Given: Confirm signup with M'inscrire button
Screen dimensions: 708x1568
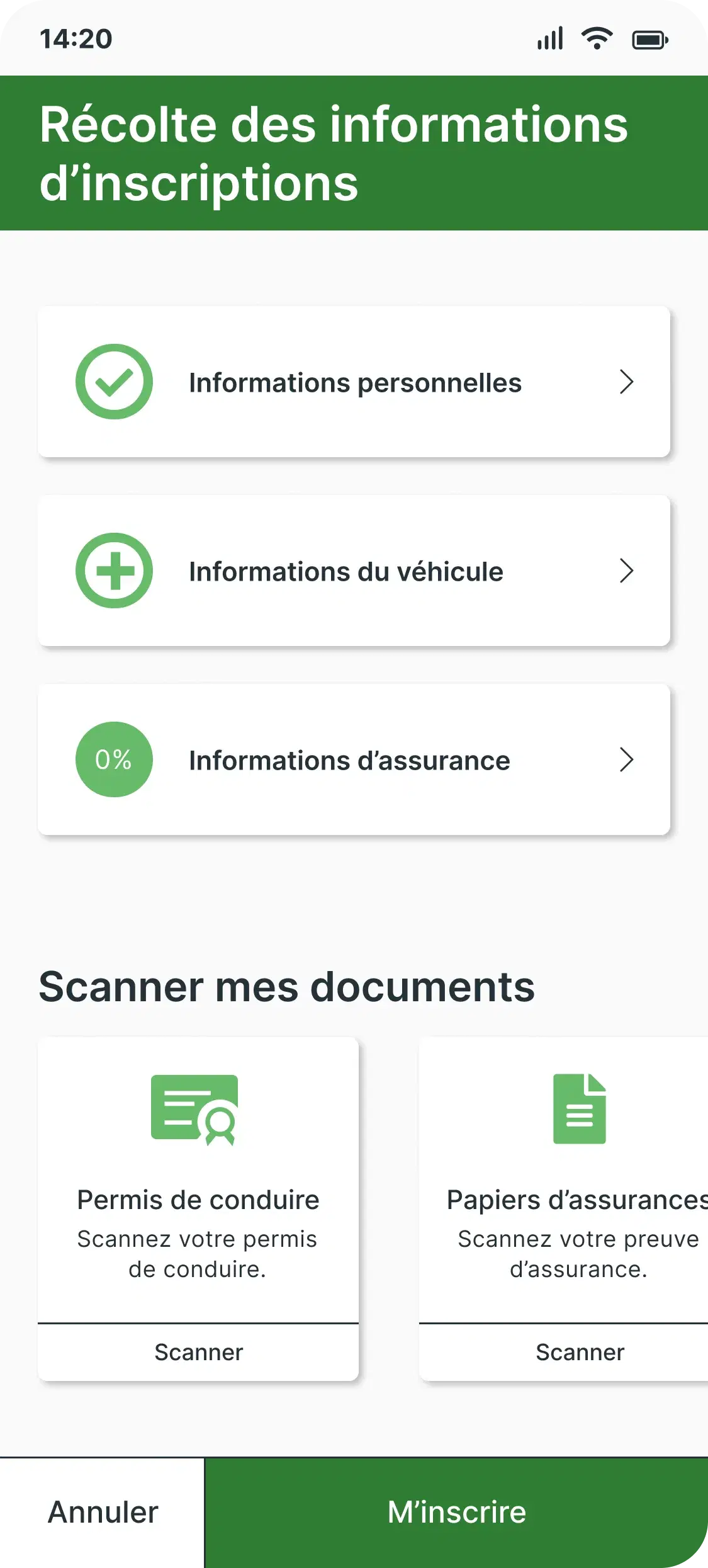Looking at the screenshot, I should [456, 1512].
